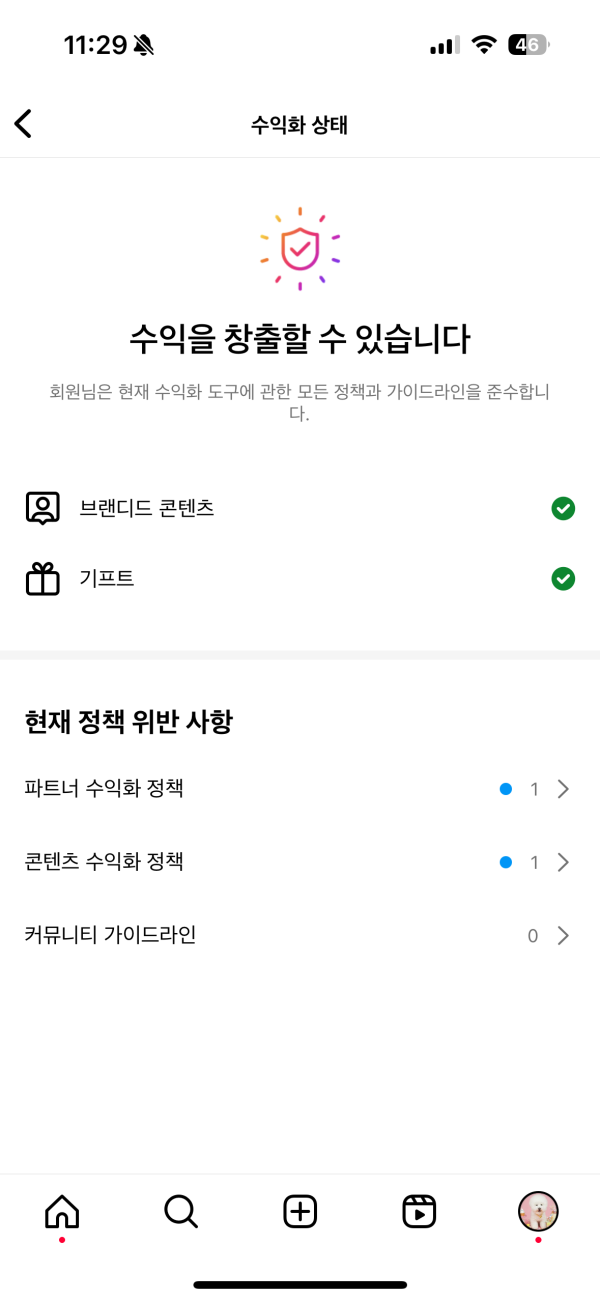Switch to the Home tab
This screenshot has width=600, height=1301.
pos(62,1212)
